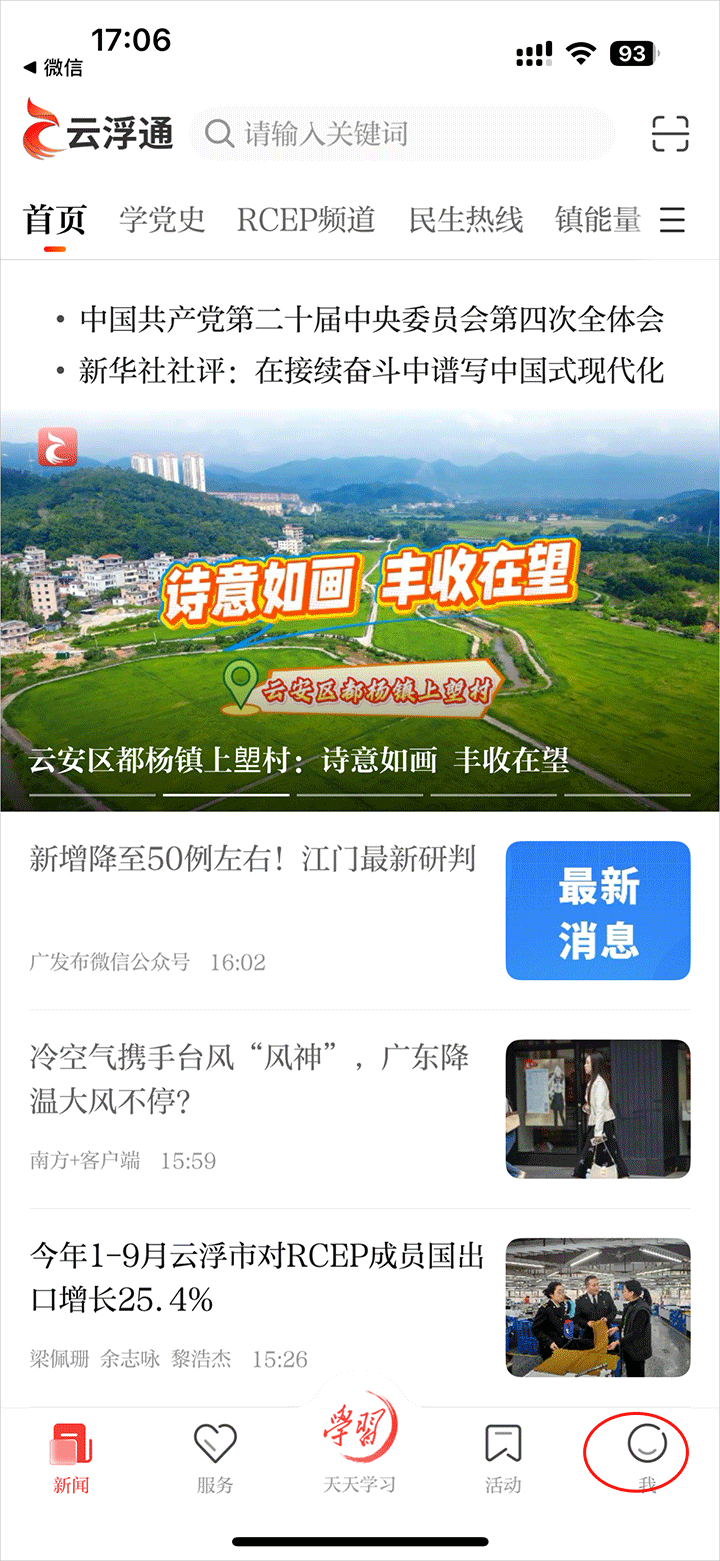Read the 新华社社评 headline
This screenshot has height=1561, width=720.
click(x=372, y=371)
